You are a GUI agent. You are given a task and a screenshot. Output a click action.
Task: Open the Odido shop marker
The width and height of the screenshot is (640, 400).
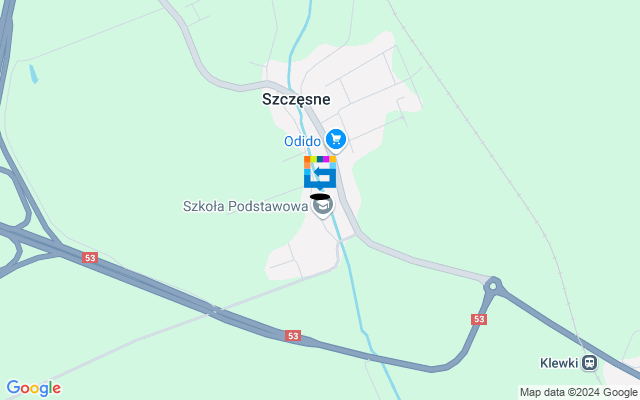coord(335,141)
